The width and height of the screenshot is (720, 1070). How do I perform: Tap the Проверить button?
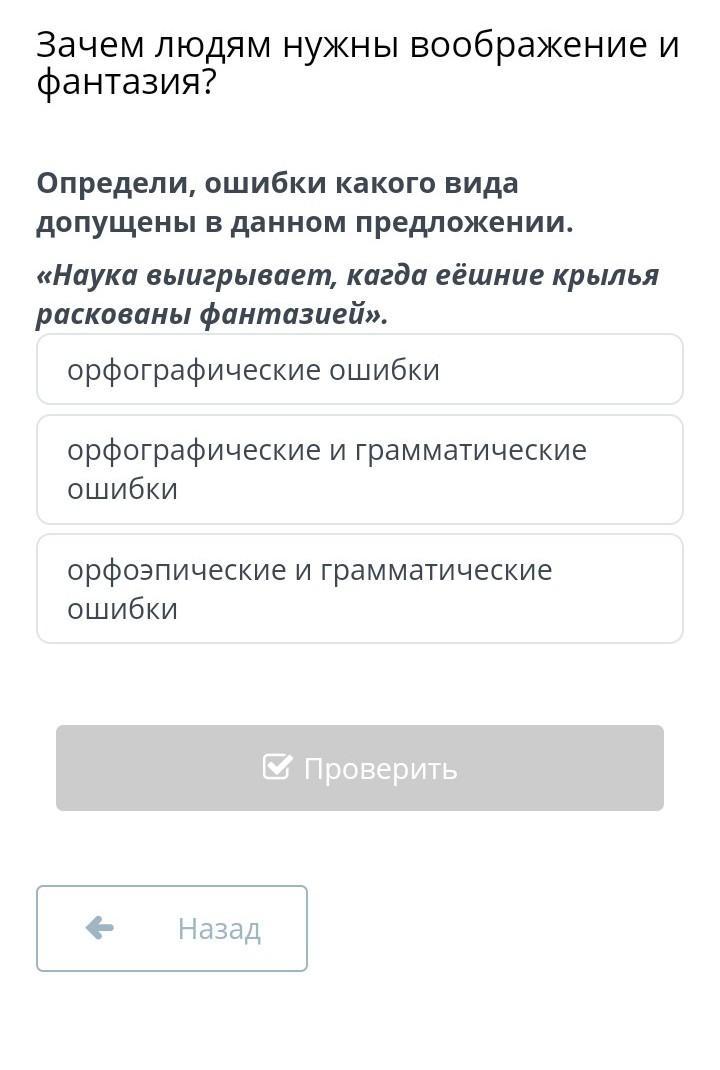[x=359, y=768]
